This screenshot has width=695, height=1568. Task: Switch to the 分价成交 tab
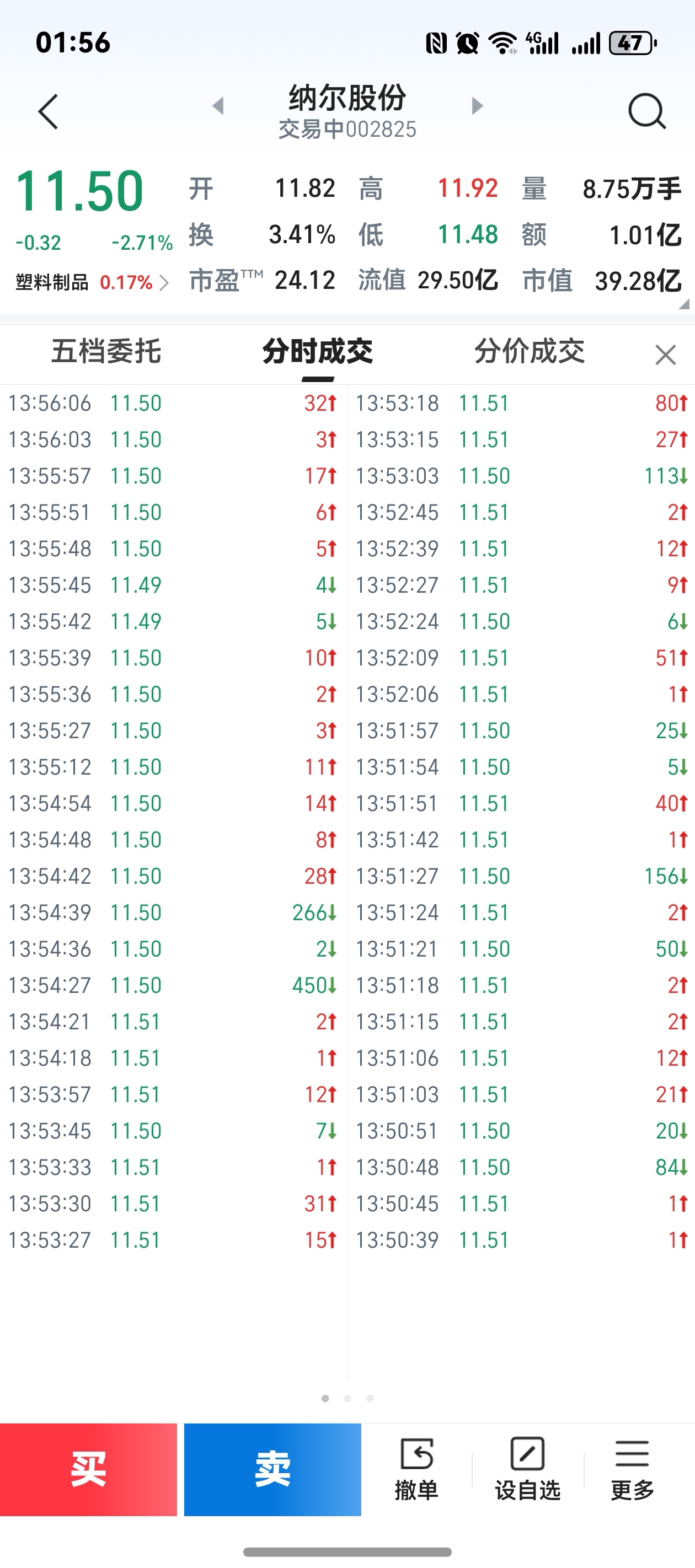pos(530,352)
